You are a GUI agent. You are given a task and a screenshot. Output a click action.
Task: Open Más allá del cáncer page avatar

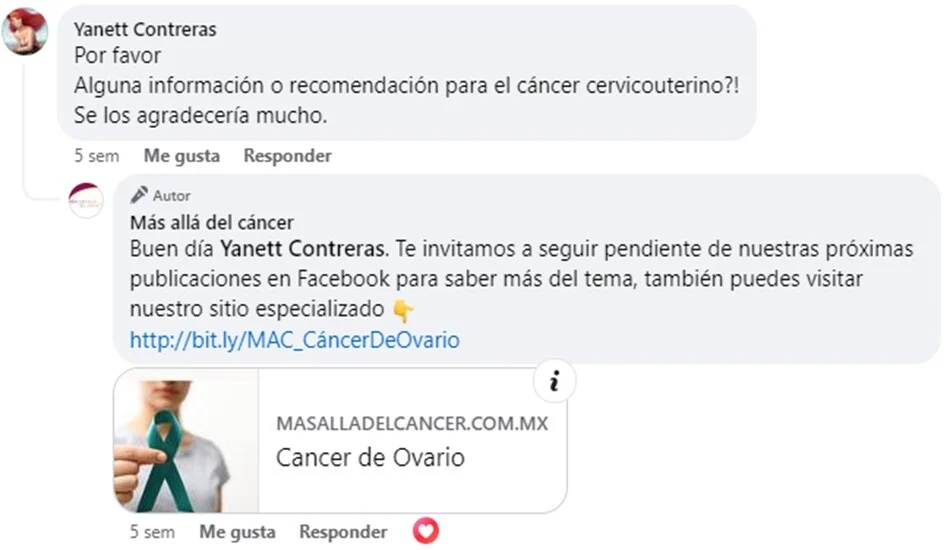tap(85, 201)
